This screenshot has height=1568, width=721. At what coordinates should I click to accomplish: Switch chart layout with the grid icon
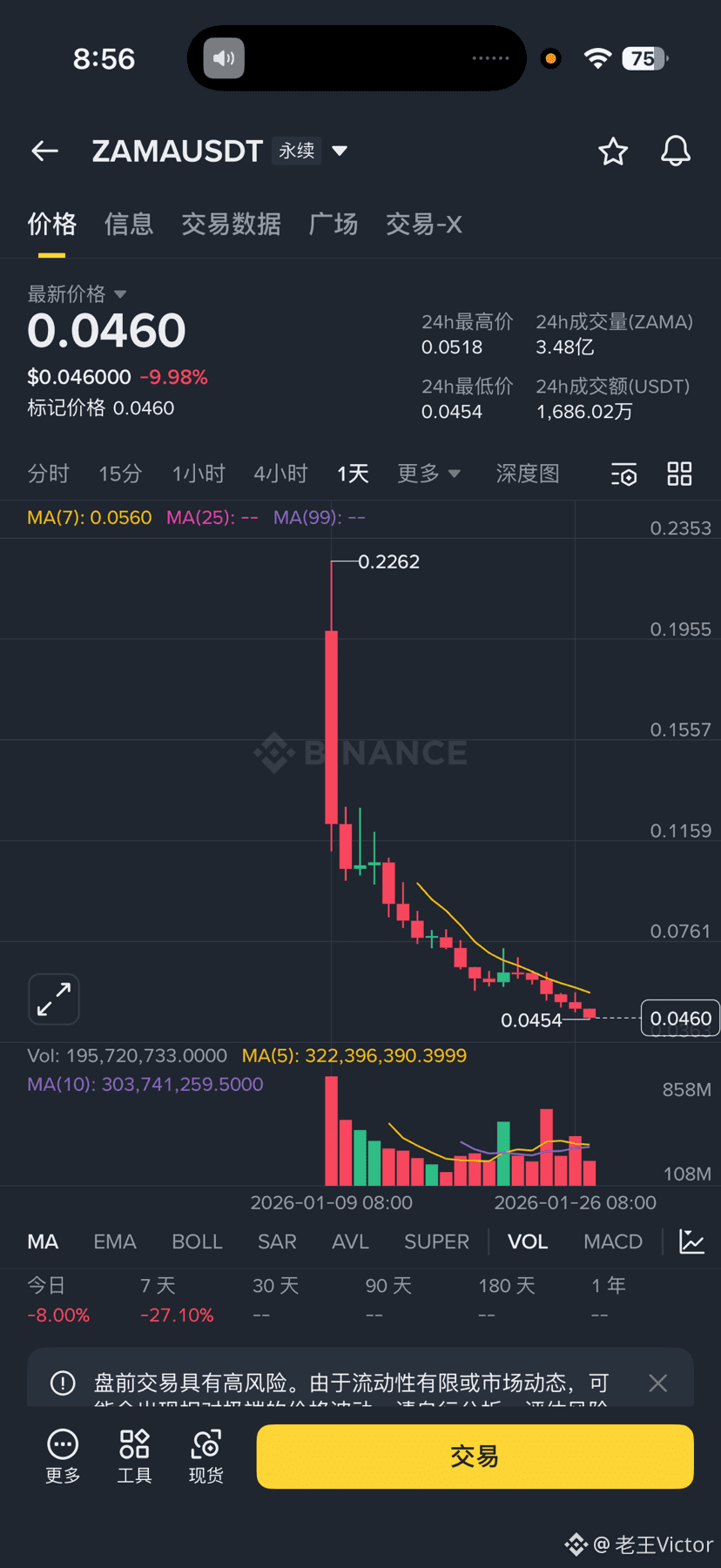679,474
